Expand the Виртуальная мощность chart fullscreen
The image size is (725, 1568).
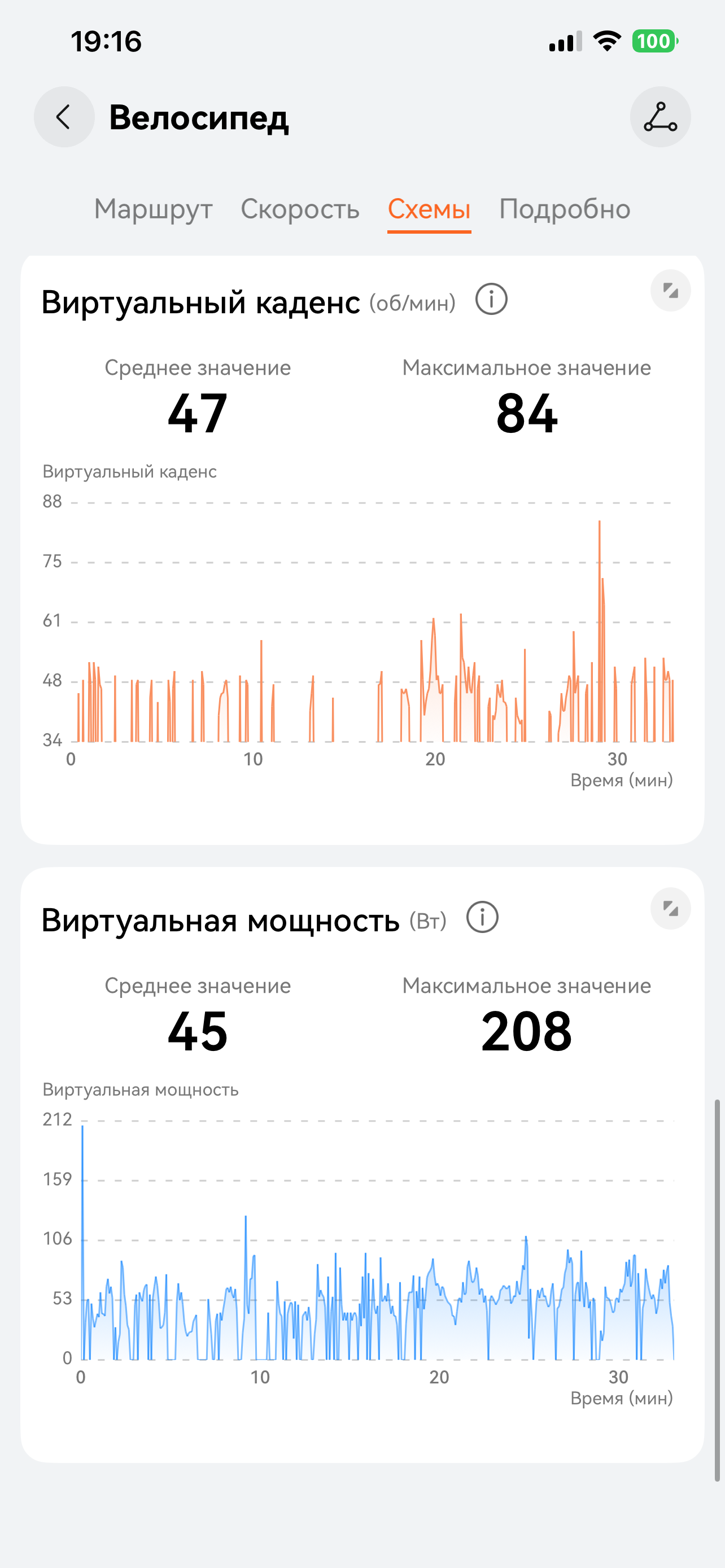point(670,909)
